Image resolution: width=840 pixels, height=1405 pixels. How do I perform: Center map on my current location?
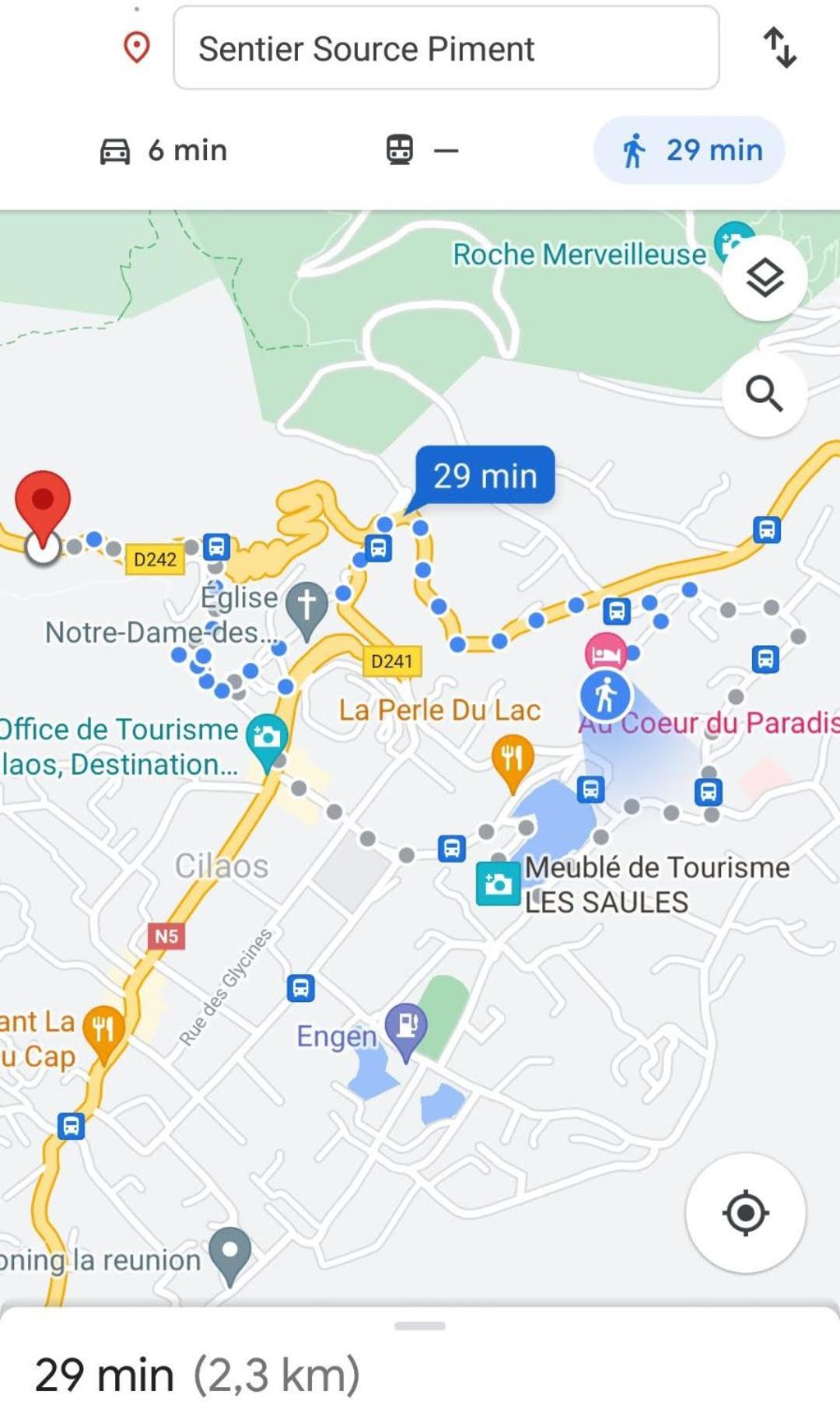click(x=745, y=1212)
